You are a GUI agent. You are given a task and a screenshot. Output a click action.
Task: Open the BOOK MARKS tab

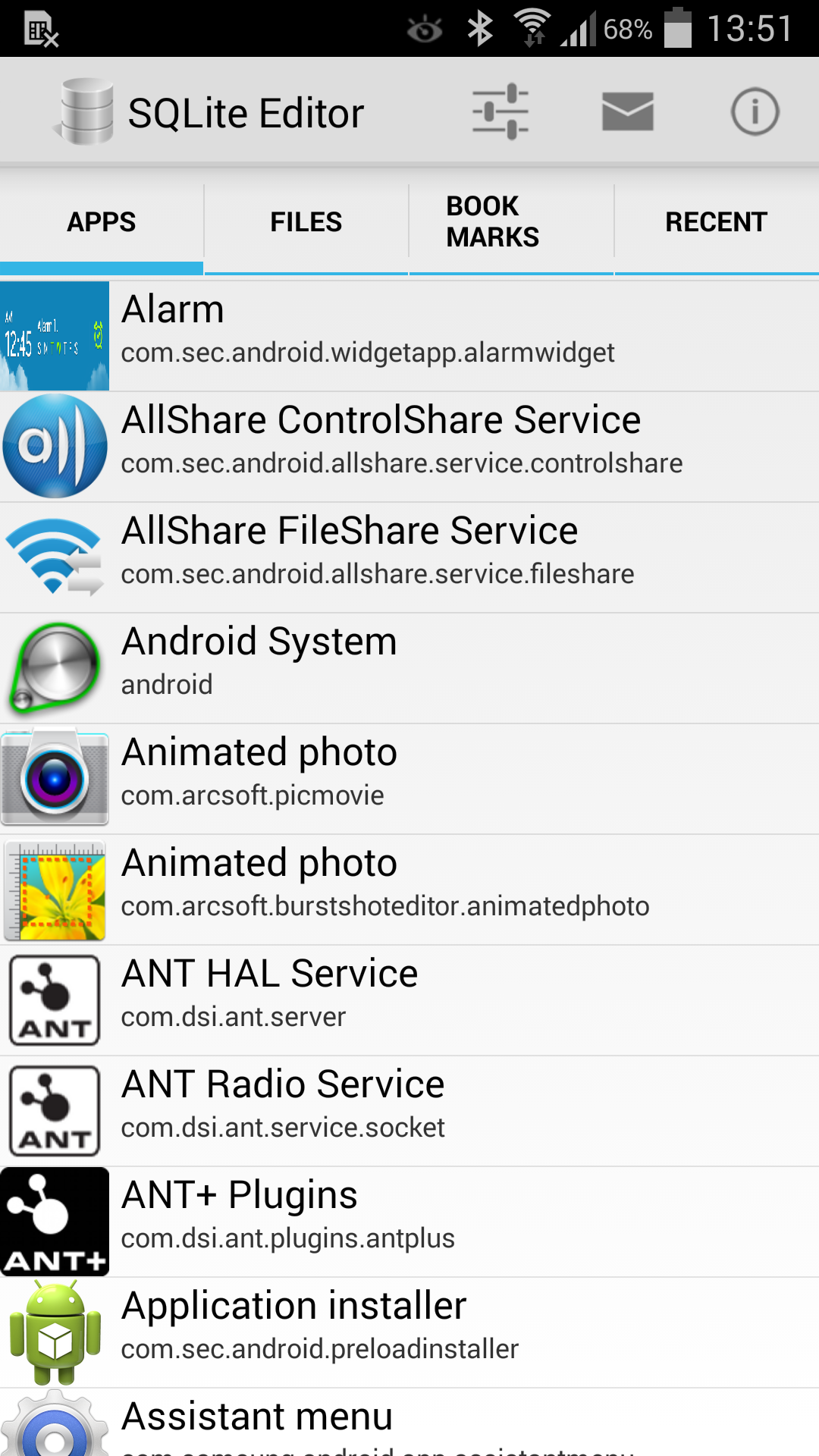point(510,221)
